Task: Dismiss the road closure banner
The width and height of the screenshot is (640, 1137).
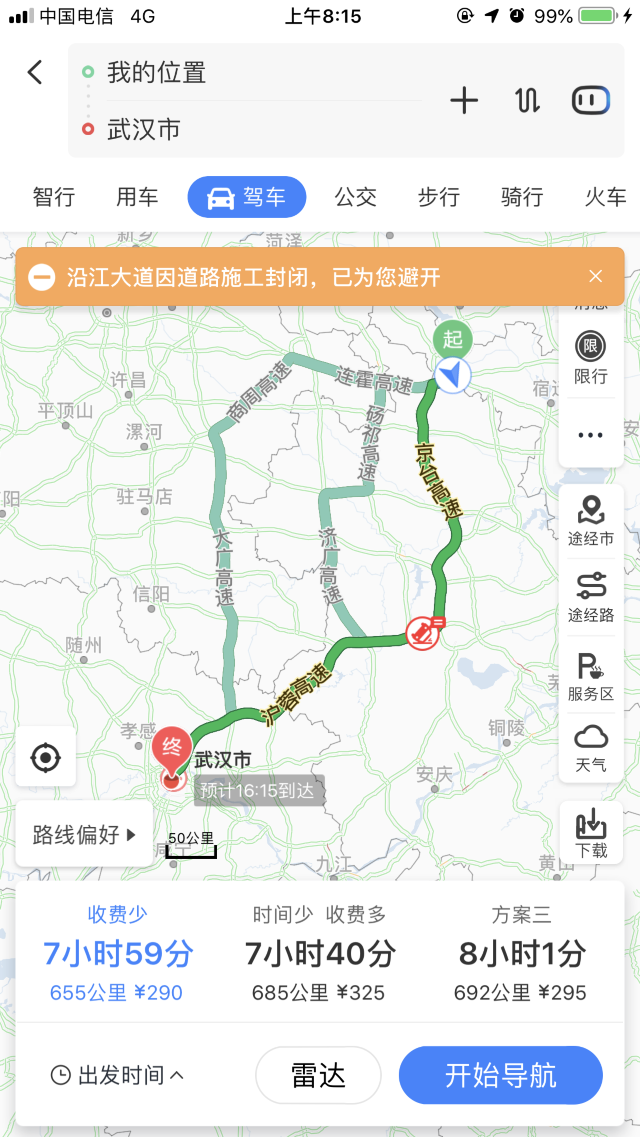Action: pos(596,277)
